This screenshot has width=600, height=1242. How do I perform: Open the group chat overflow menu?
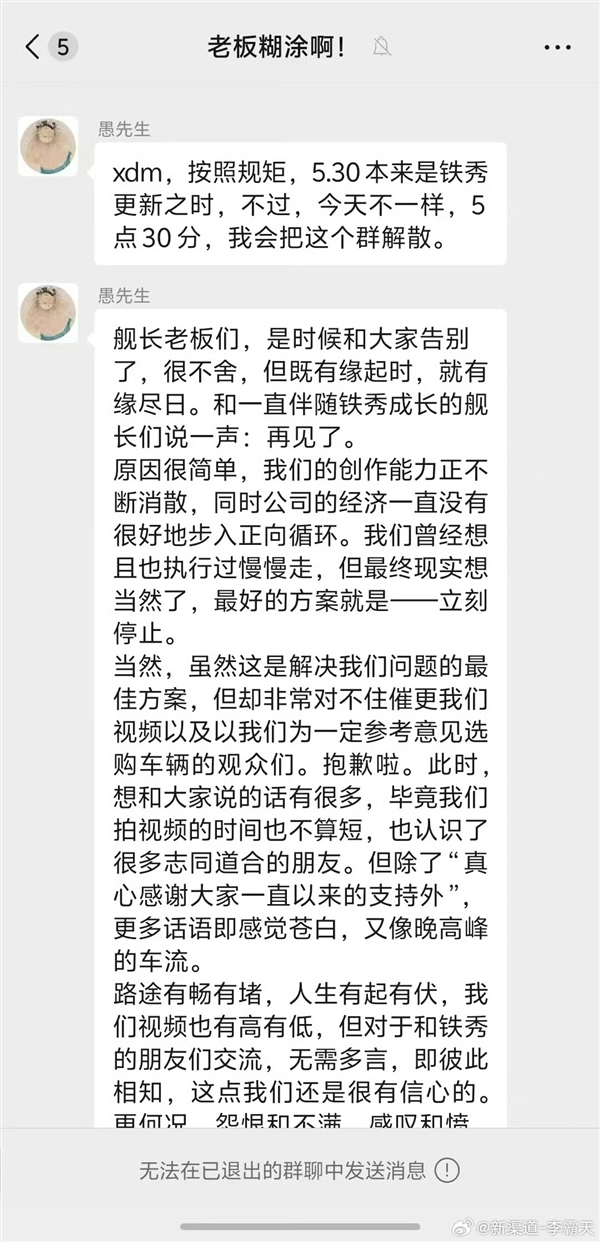[557, 47]
